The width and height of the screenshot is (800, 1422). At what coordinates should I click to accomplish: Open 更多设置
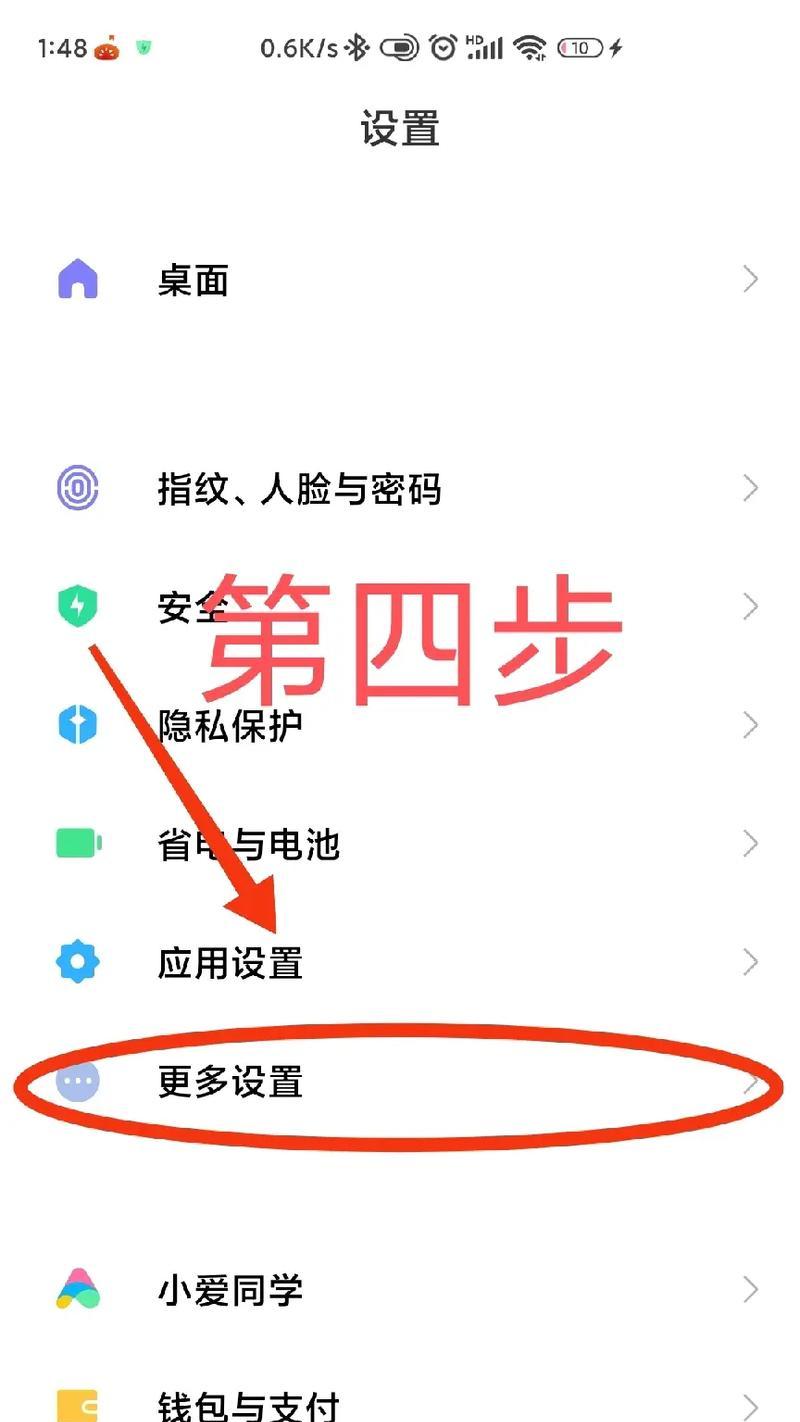(400, 1082)
